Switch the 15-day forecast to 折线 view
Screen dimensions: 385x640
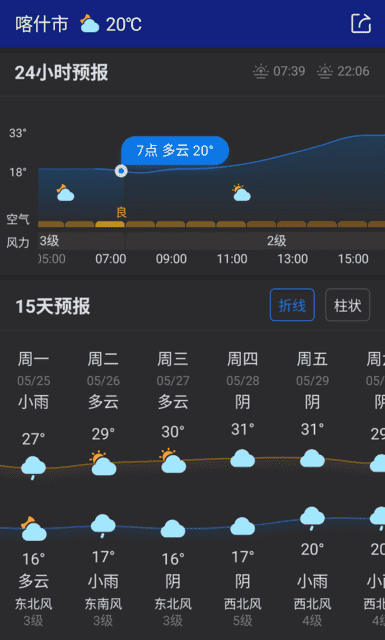(292, 305)
